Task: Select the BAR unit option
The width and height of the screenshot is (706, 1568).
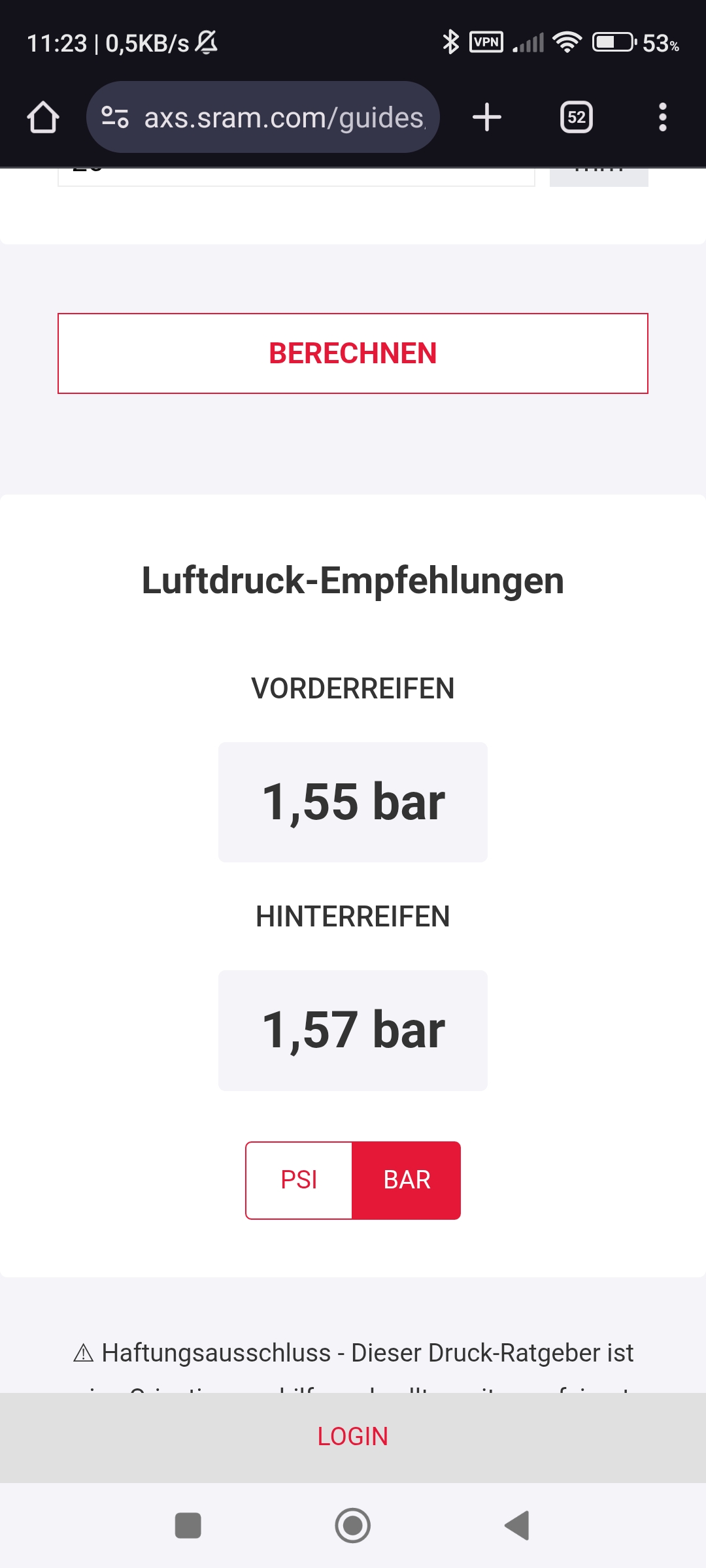Action: [407, 1180]
